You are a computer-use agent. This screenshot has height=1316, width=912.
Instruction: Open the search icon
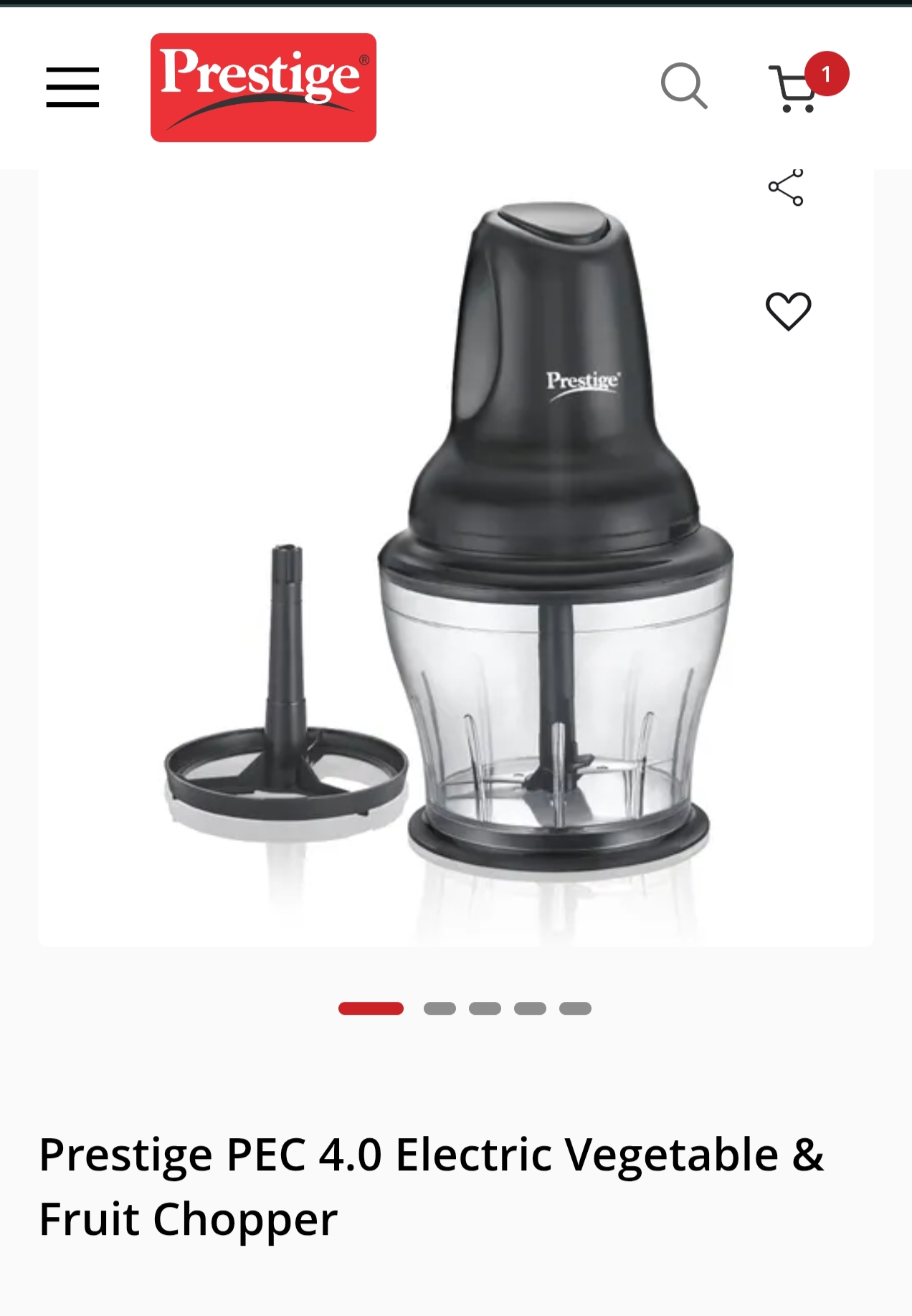(683, 86)
